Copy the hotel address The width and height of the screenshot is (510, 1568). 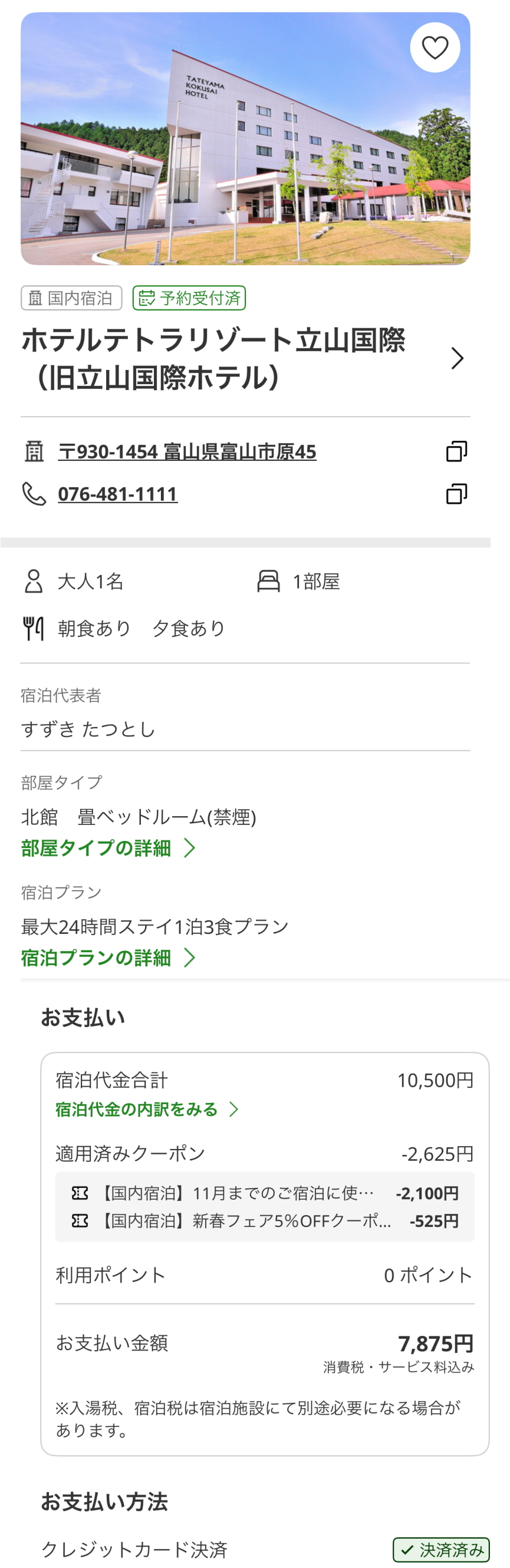point(456,451)
